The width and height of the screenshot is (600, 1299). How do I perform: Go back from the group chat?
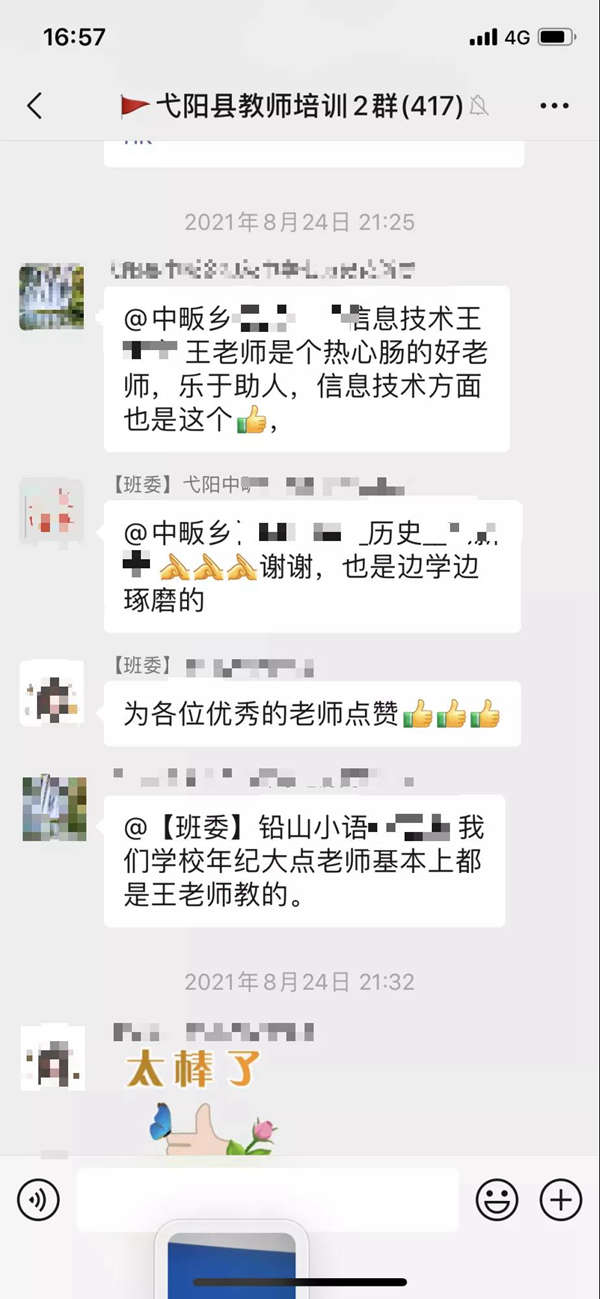point(35,106)
